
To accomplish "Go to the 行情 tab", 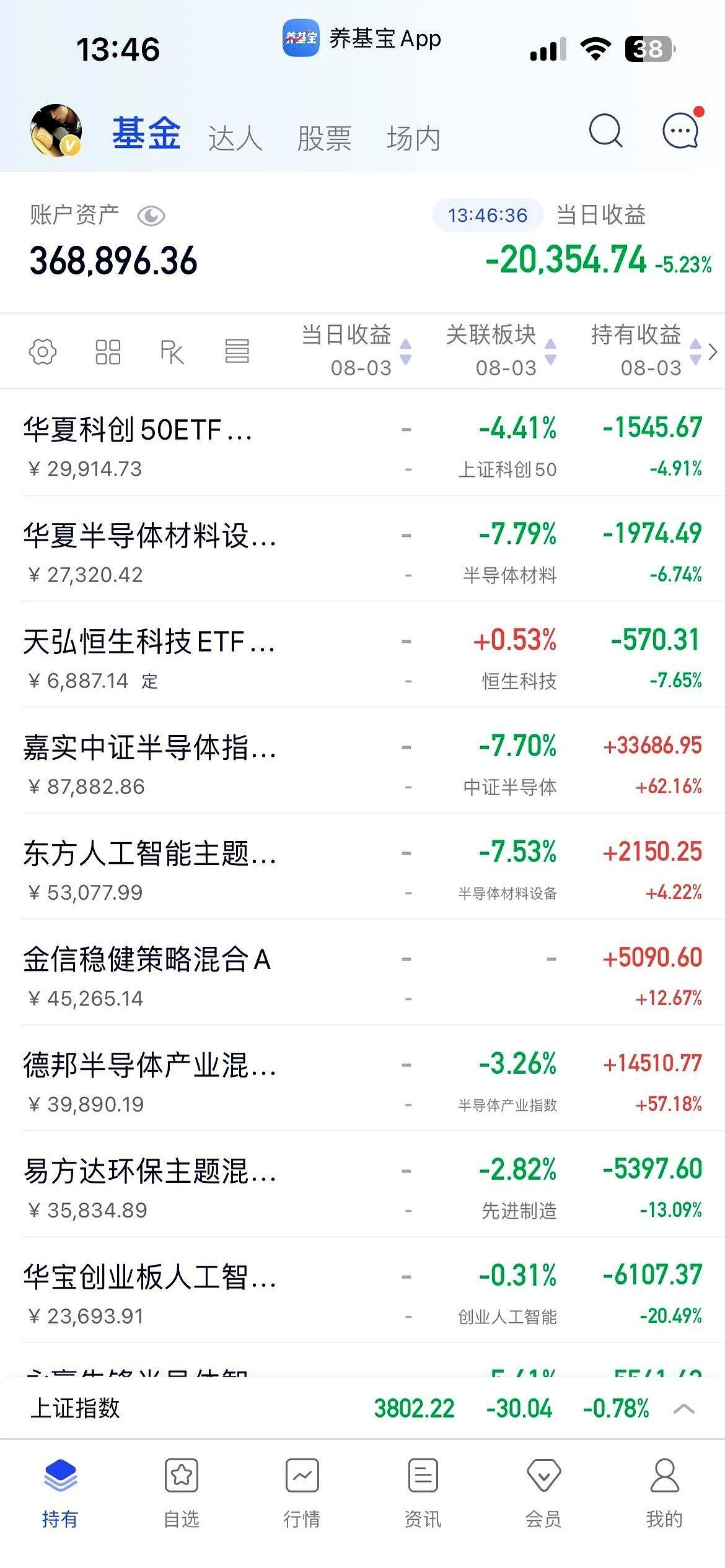I will click(x=302, y=1492).
